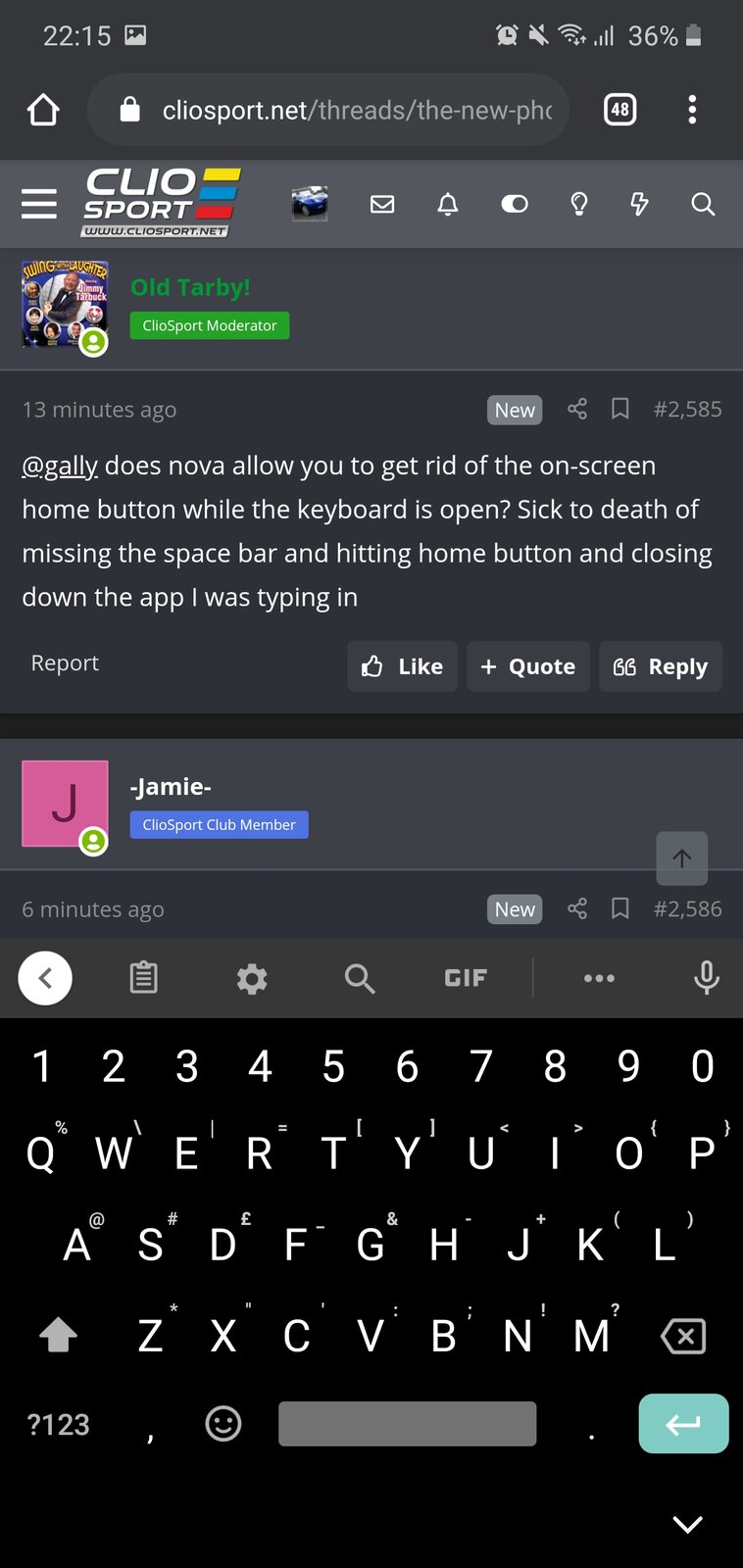
Task: Open the forum hamburger menu
Action: tap(39, 204)
